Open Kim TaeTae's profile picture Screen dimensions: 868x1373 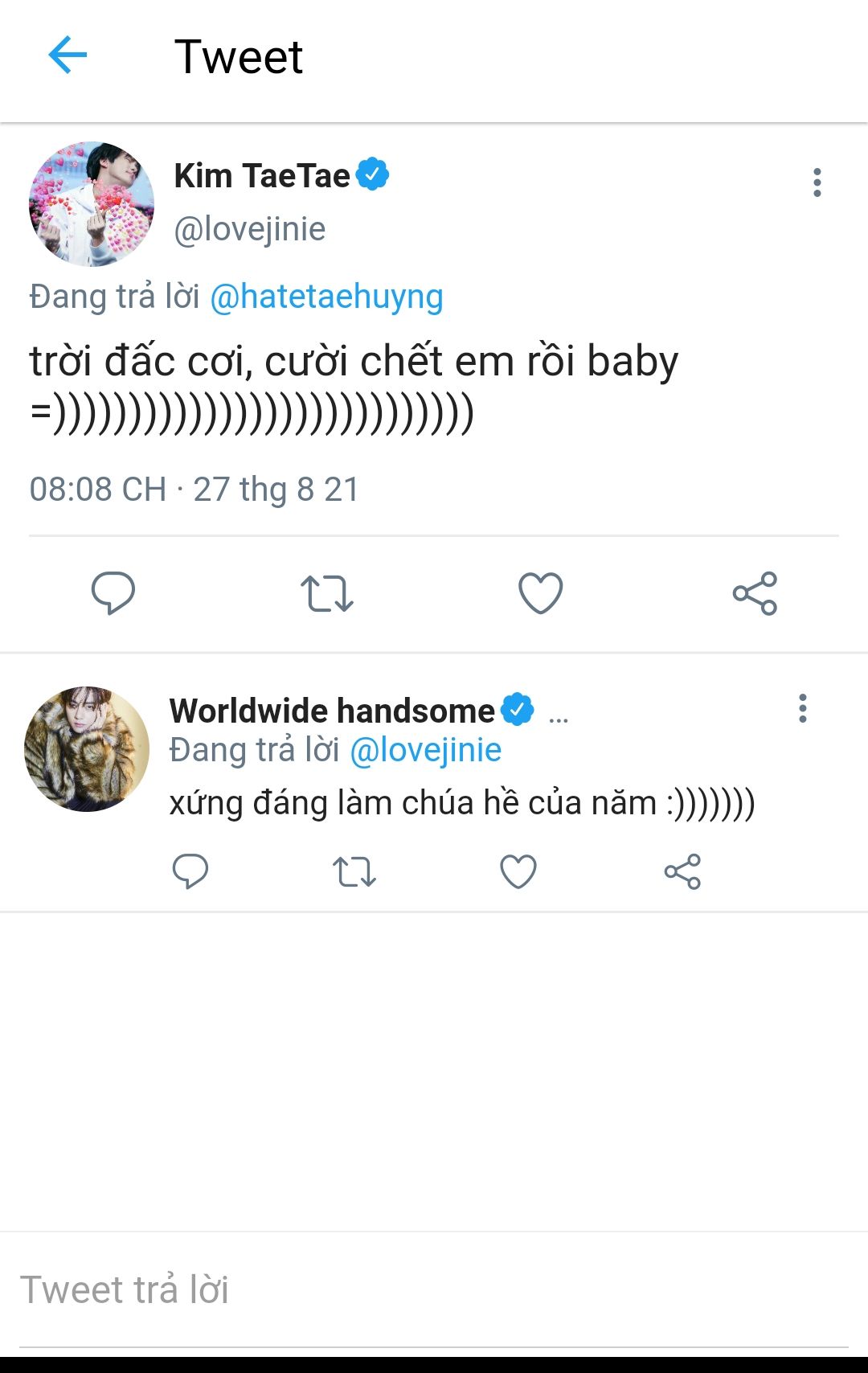pos(91,203)
